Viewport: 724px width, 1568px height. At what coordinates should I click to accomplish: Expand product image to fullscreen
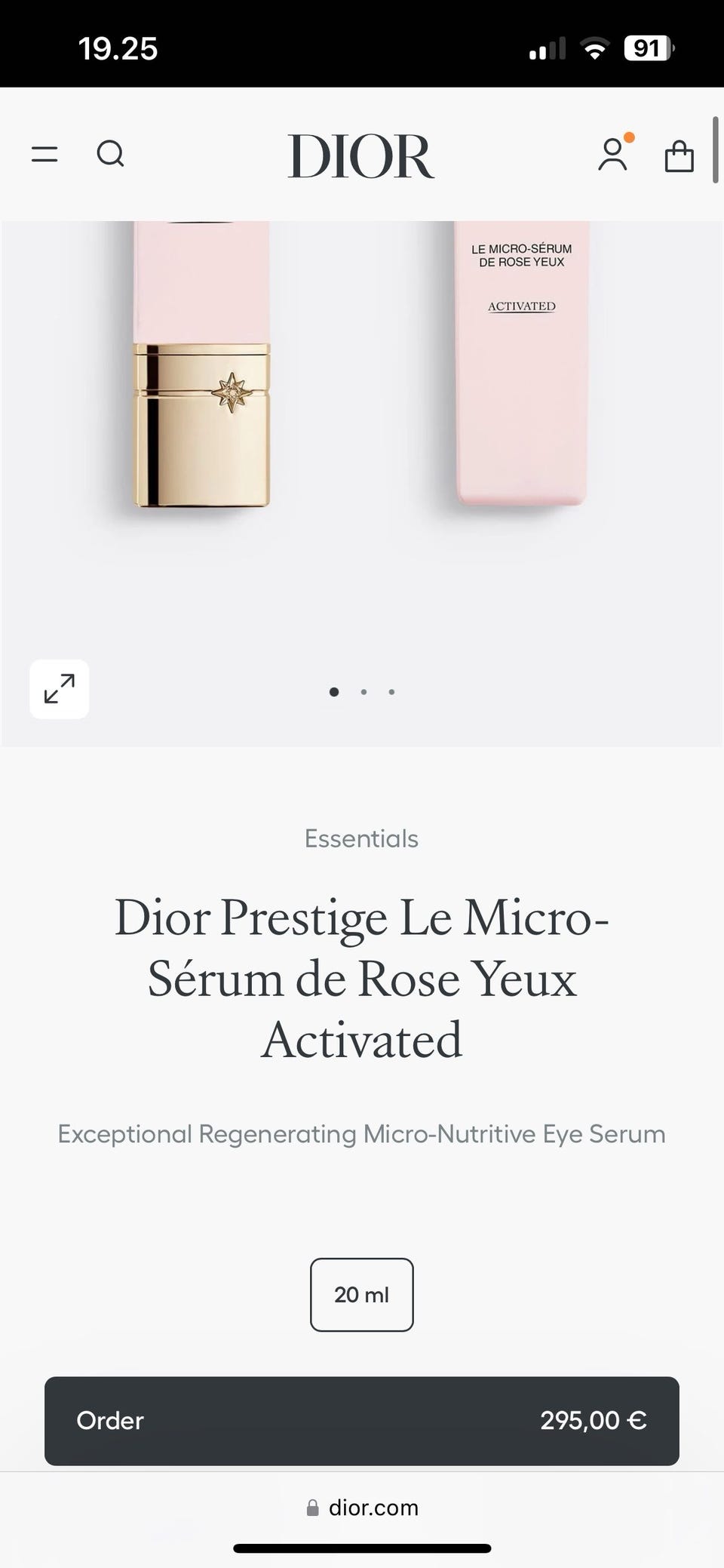click(60, 689)
